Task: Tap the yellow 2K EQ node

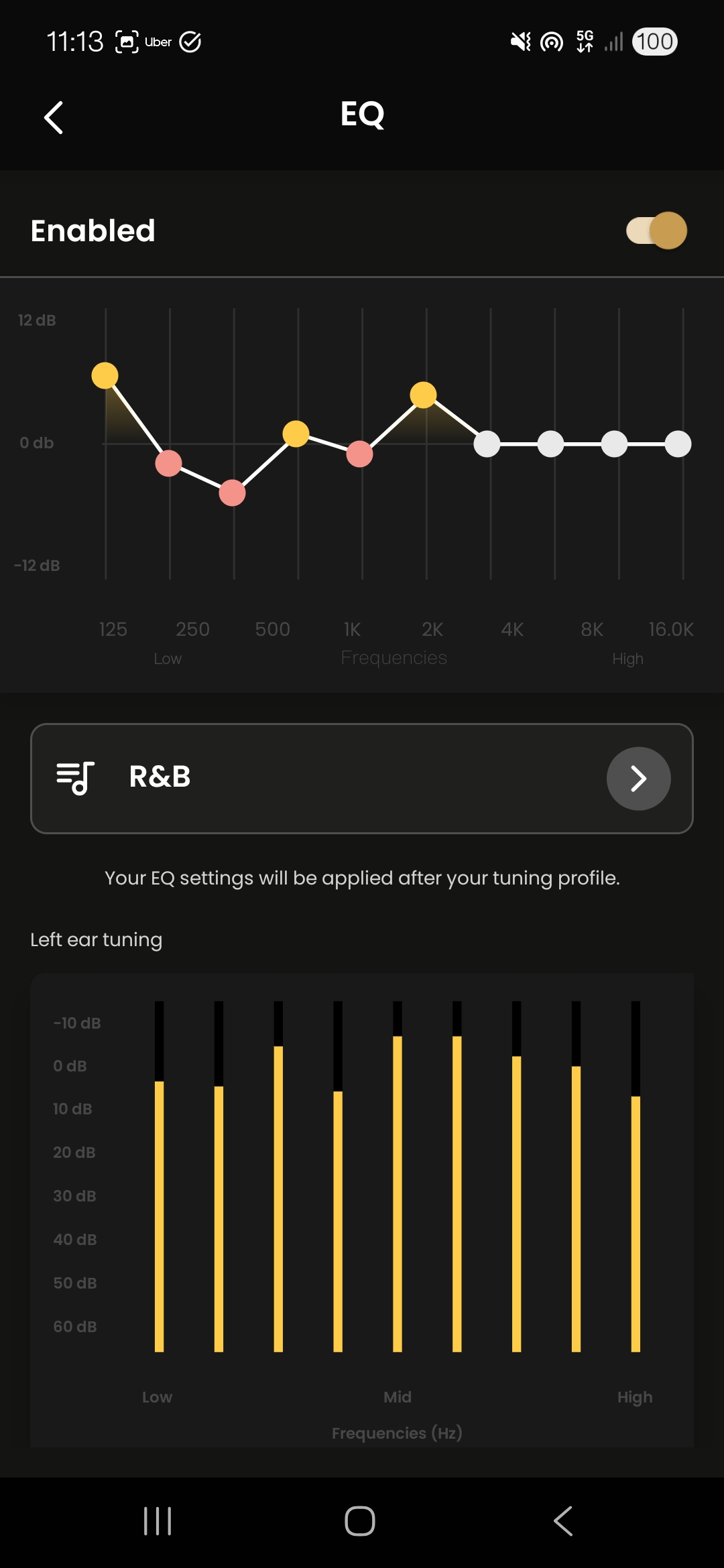Action: tap(423, 395)
